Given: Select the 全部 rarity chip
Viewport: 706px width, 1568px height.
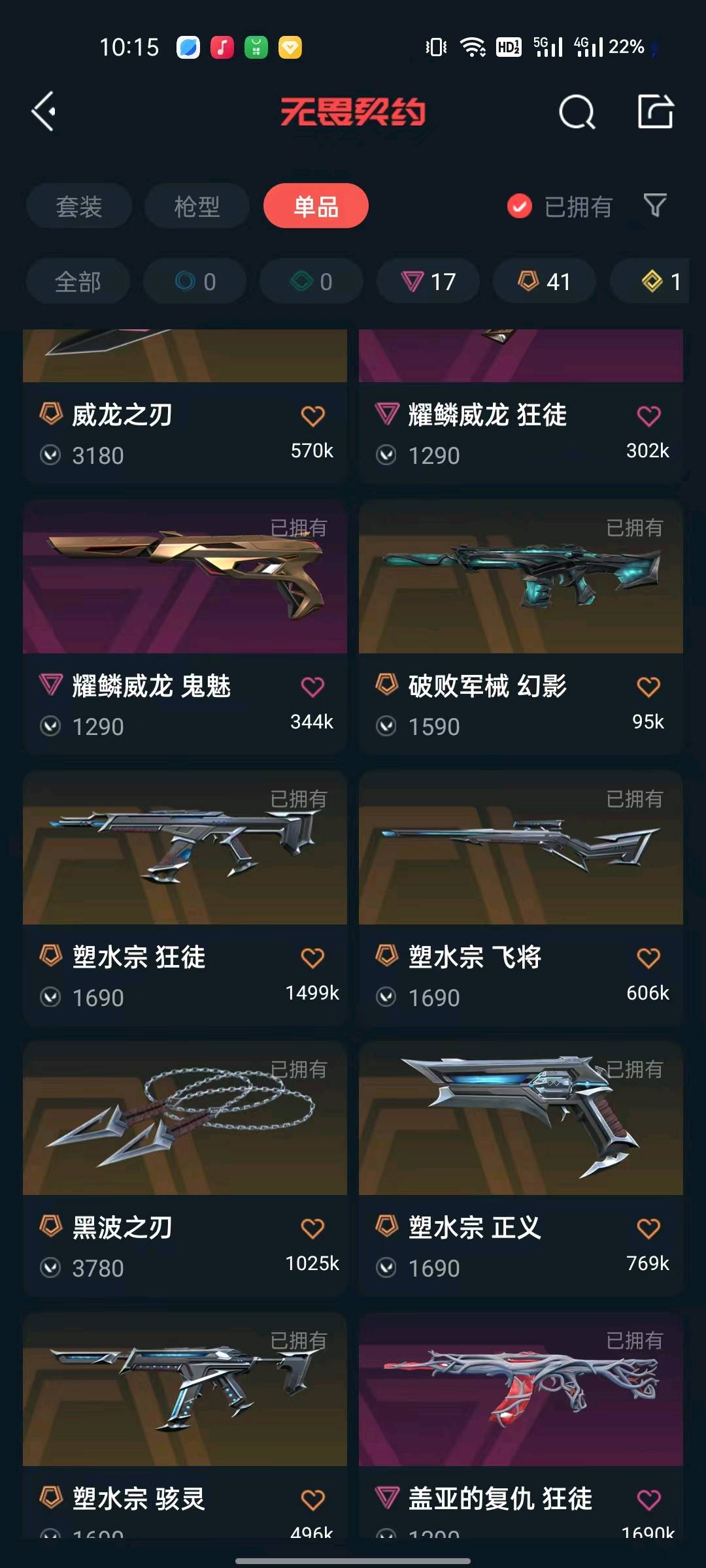Looking at the screenshot, I should tap(78, 282).
